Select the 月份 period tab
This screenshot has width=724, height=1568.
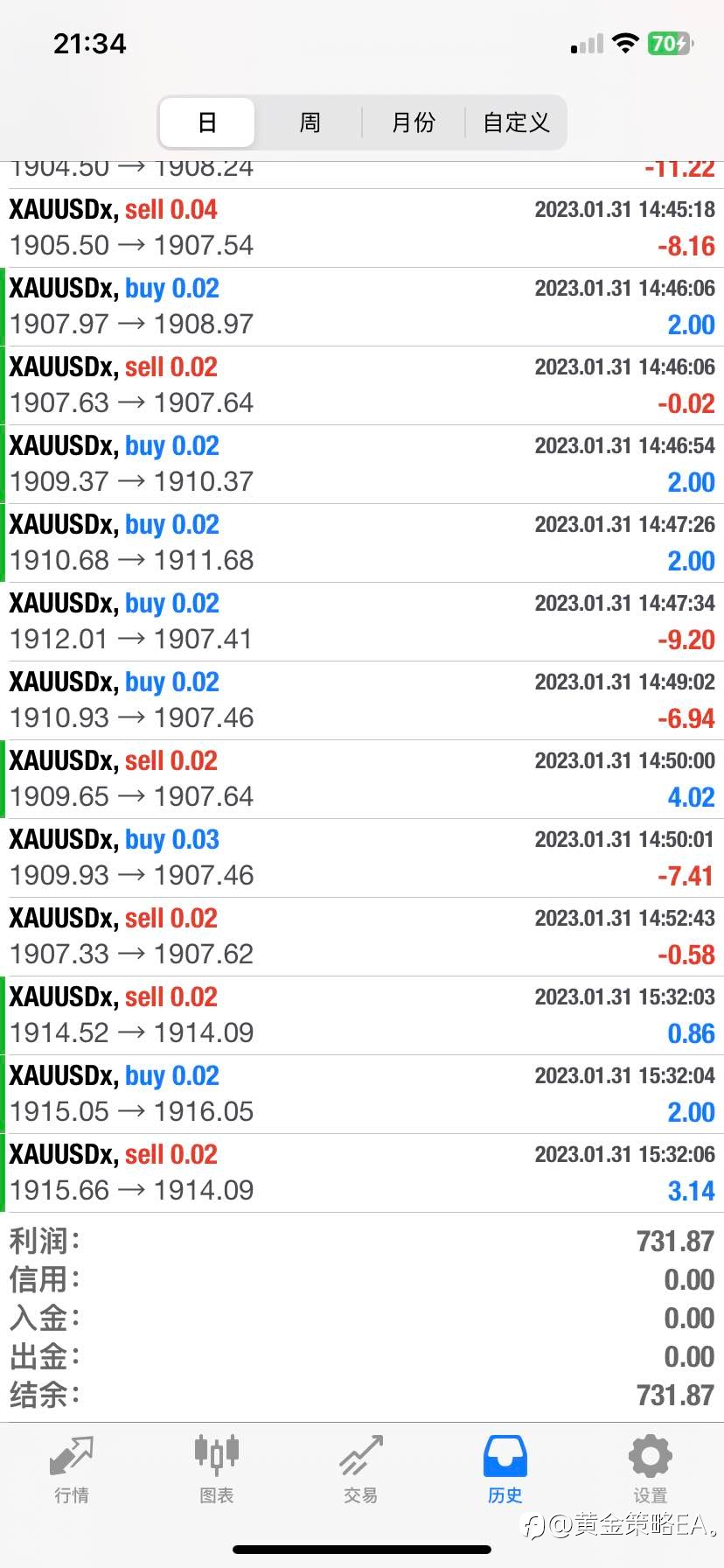[413, 122]
